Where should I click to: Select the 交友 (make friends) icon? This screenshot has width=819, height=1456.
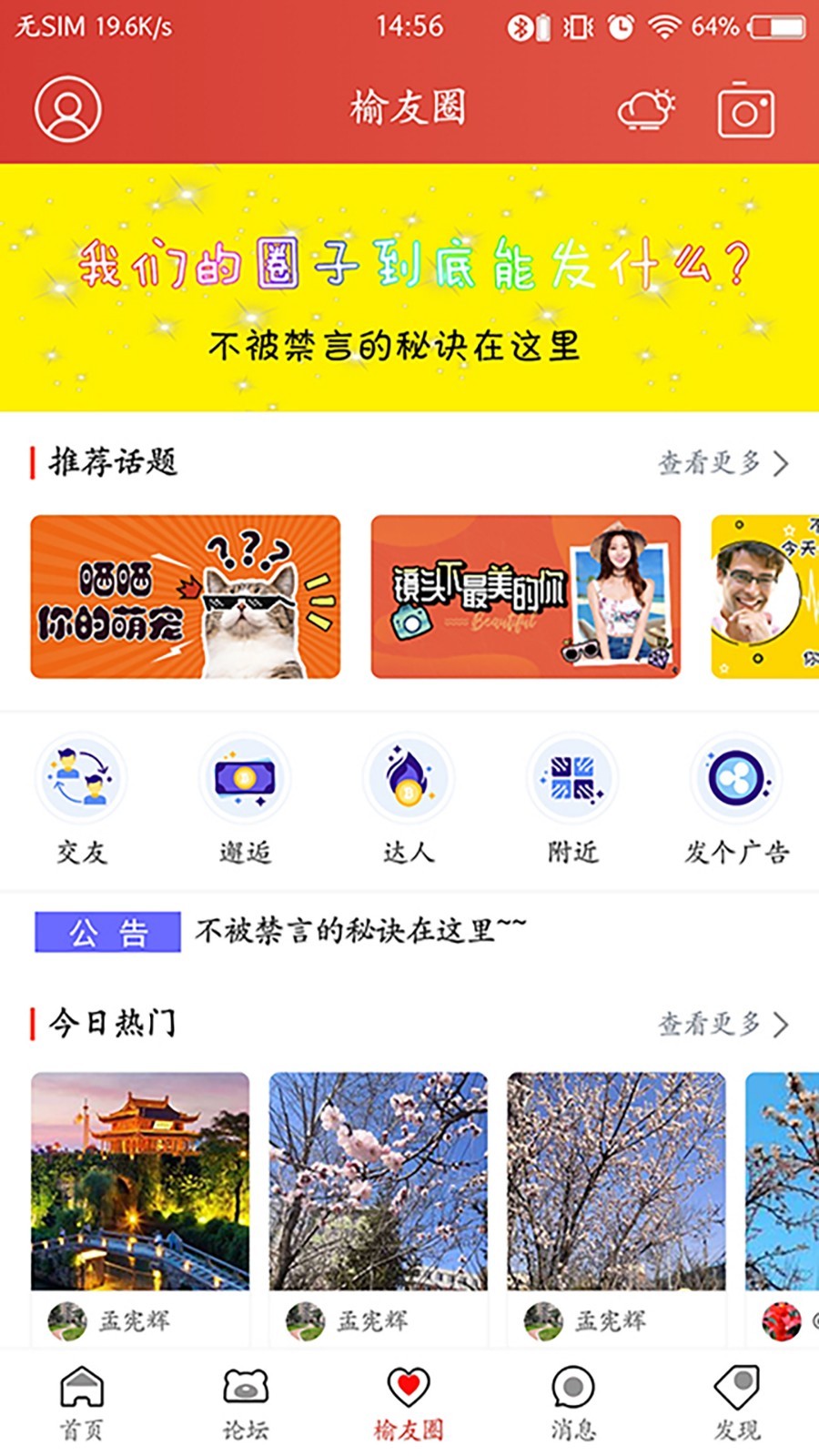tap(80, 778)
